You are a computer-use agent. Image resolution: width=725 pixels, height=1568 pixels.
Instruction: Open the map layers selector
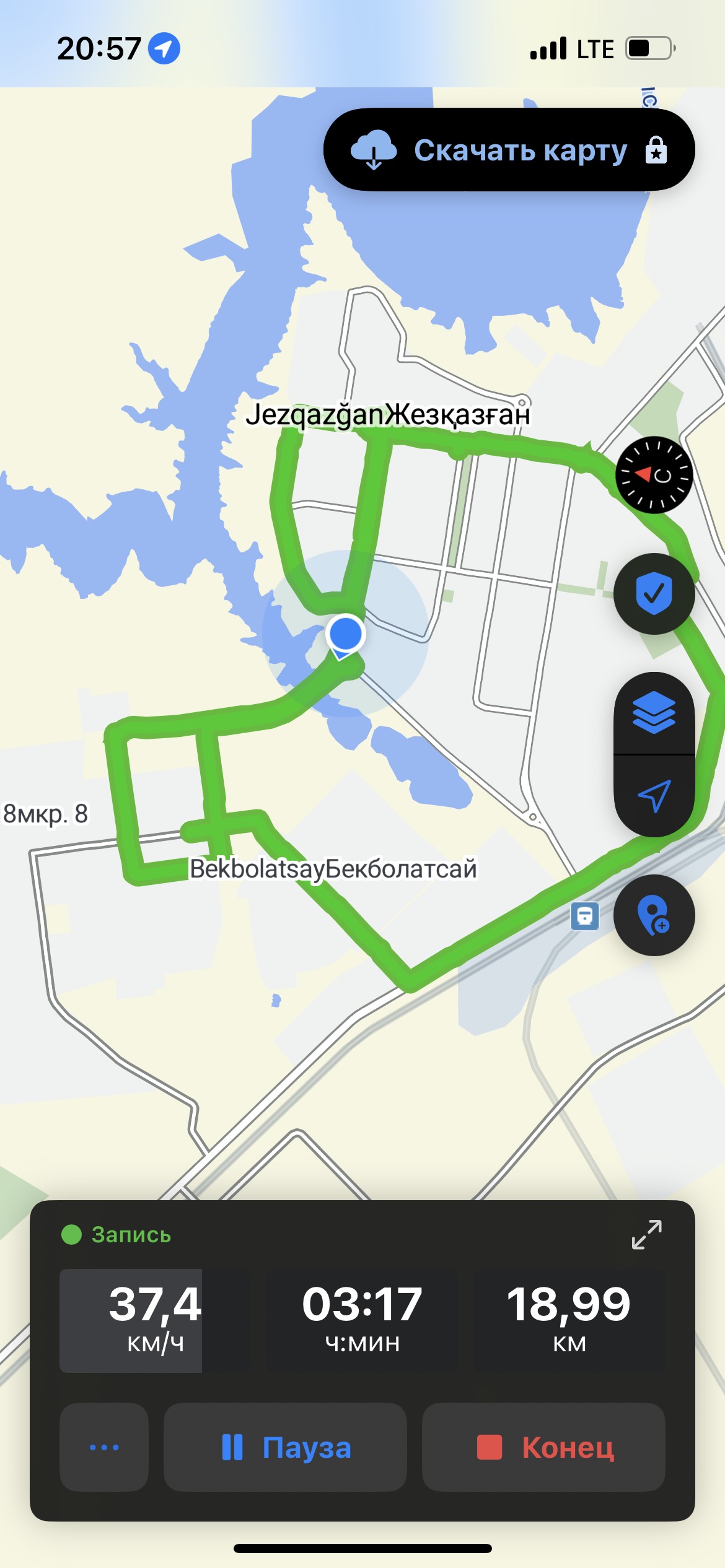(x=654, y=713)
